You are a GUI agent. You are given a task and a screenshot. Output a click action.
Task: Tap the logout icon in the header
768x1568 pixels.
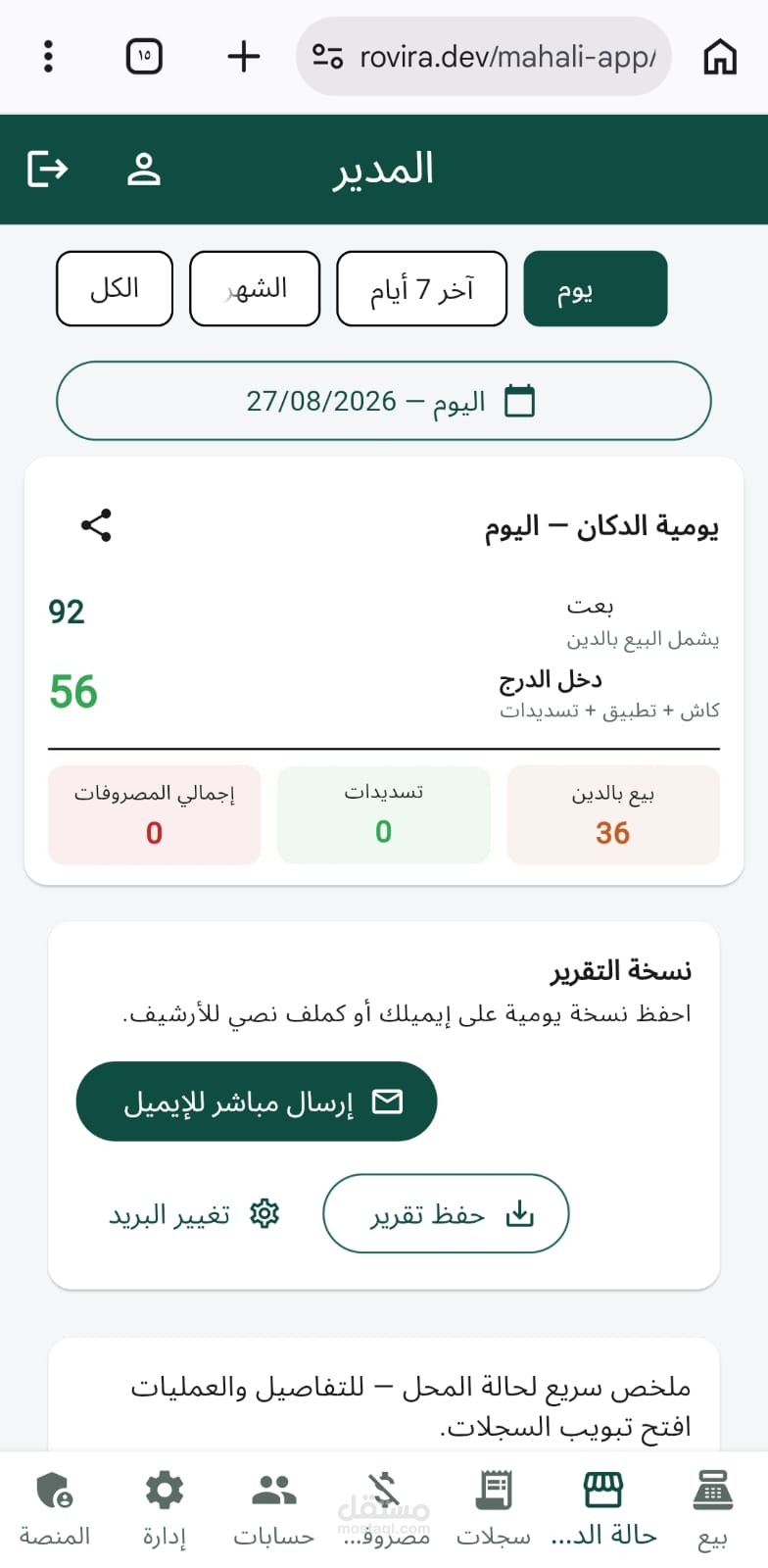pyautogui.click(x=47, y=169)
